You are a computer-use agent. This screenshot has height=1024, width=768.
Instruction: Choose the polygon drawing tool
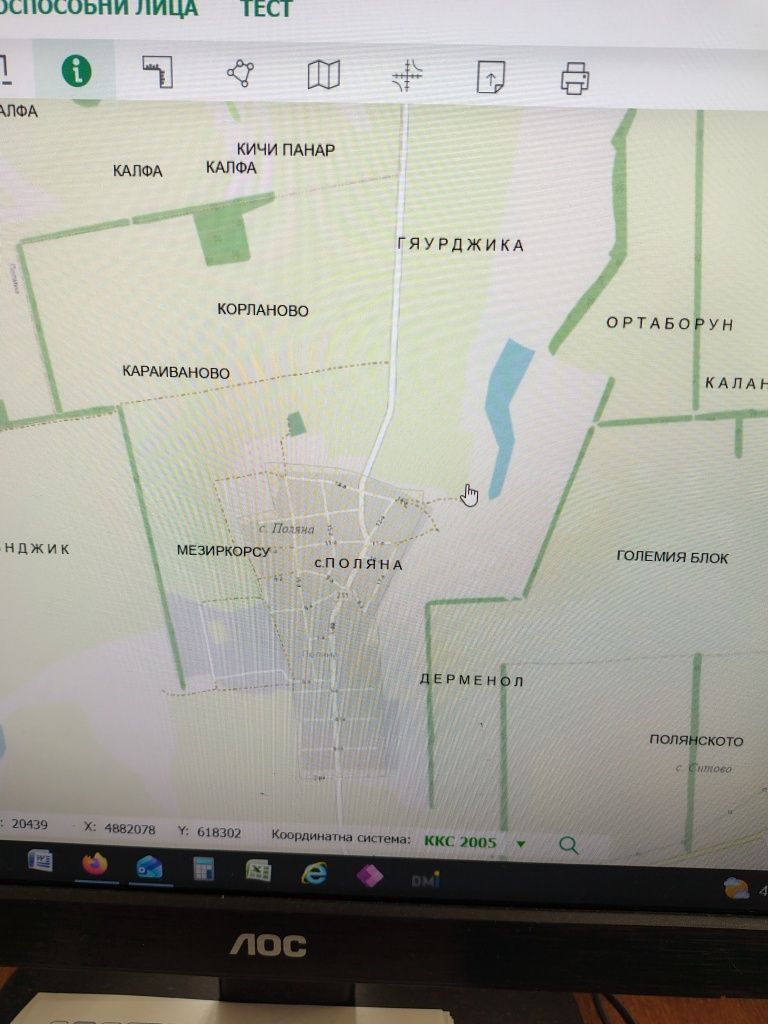point(241,73)
